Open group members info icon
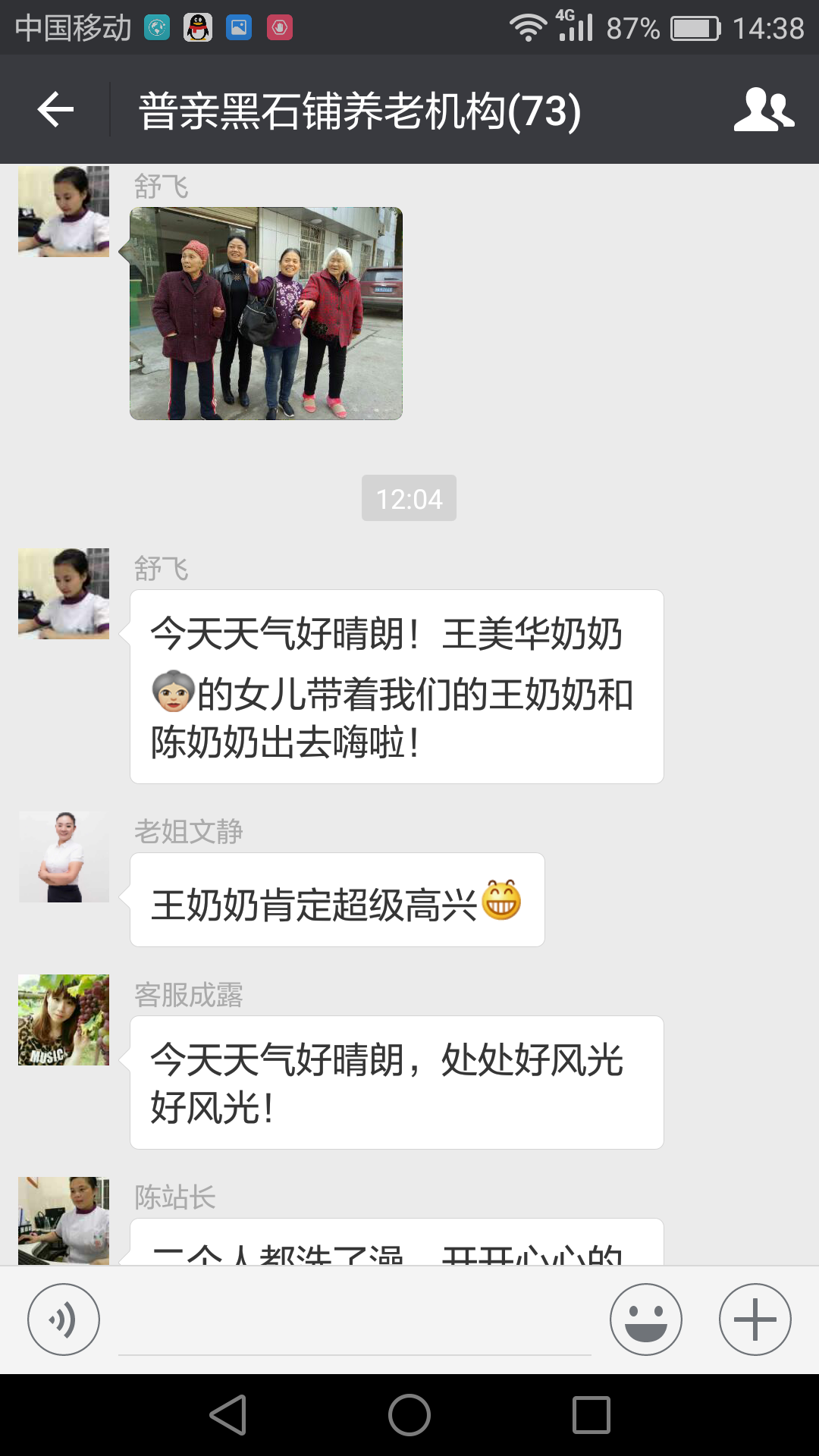 [764, 111]
